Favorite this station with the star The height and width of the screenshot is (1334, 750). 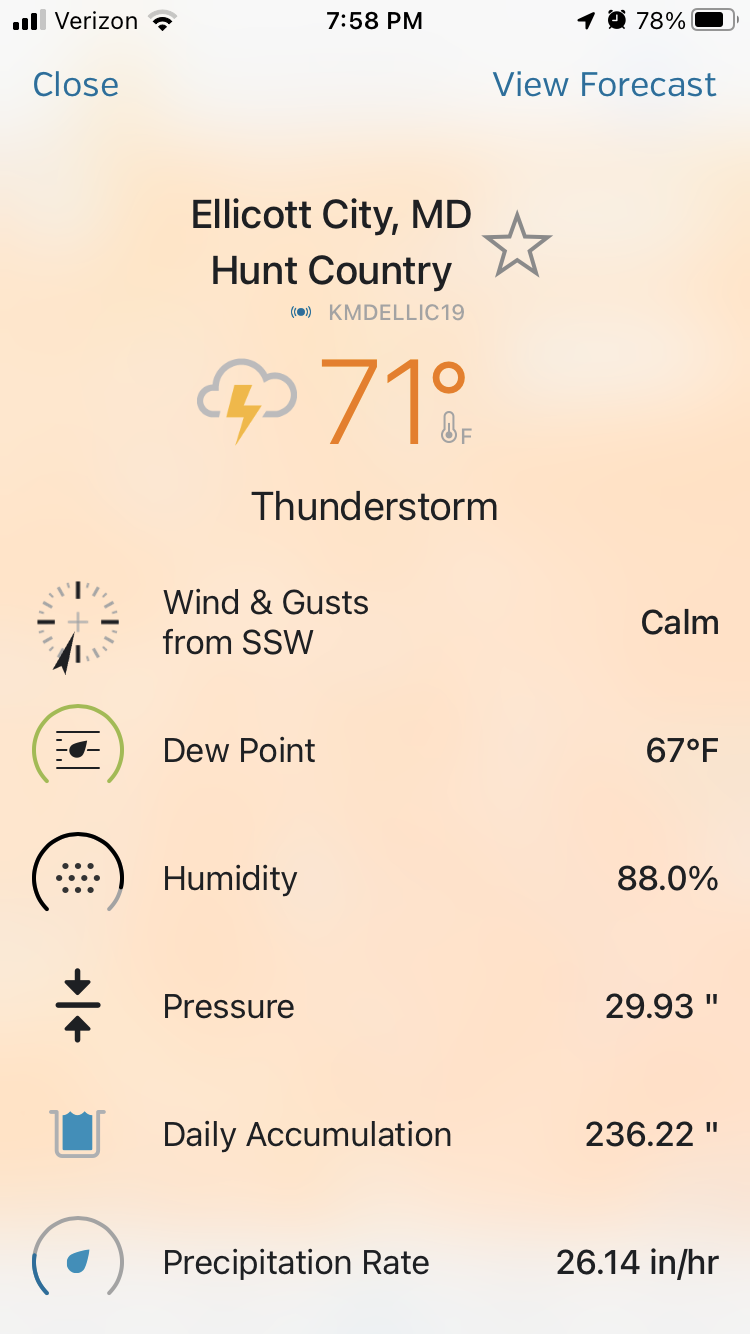pyautogui.click(x=517, y=244)
